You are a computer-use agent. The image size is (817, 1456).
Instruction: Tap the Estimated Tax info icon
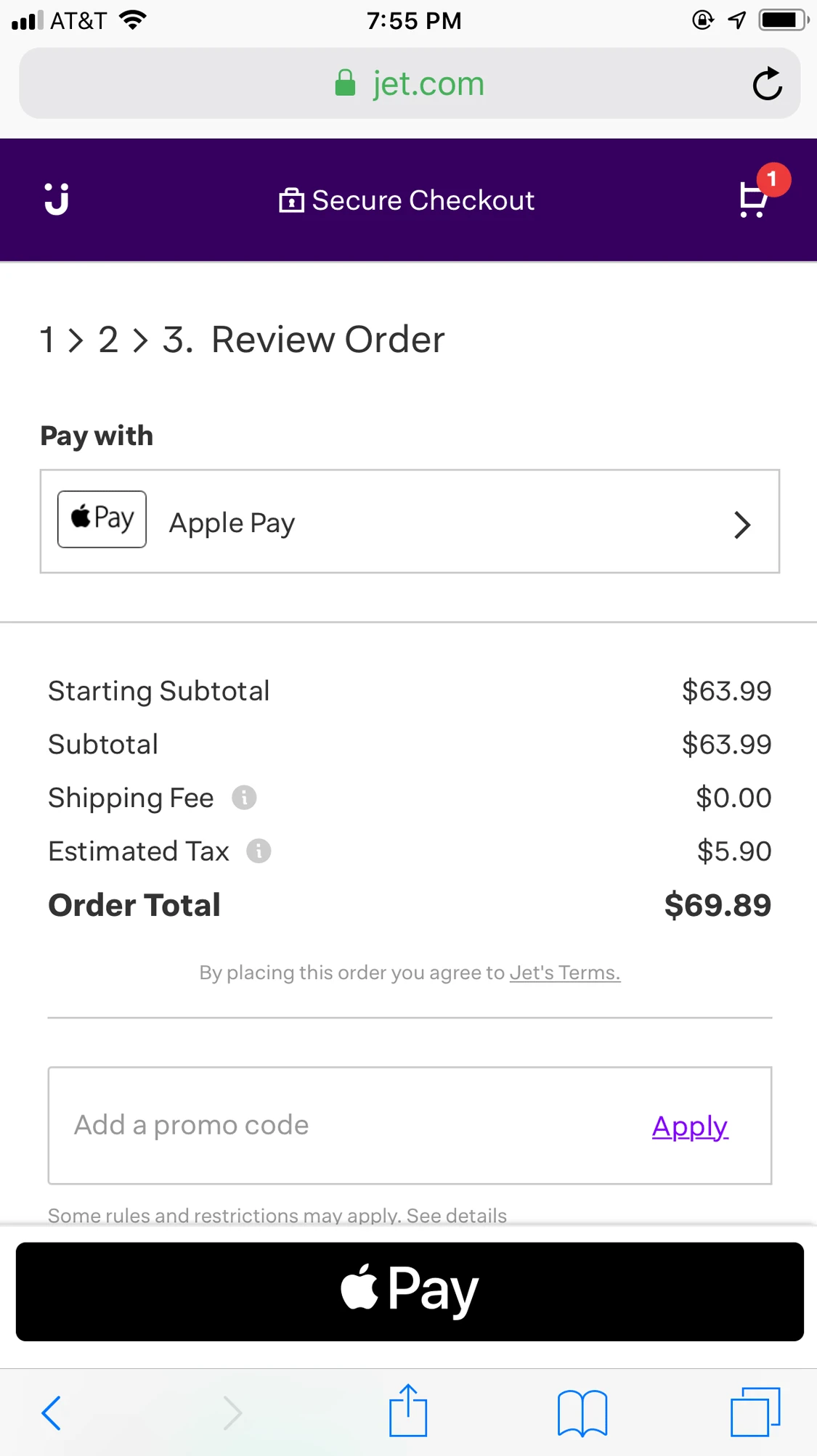click(x=259, y=851)
